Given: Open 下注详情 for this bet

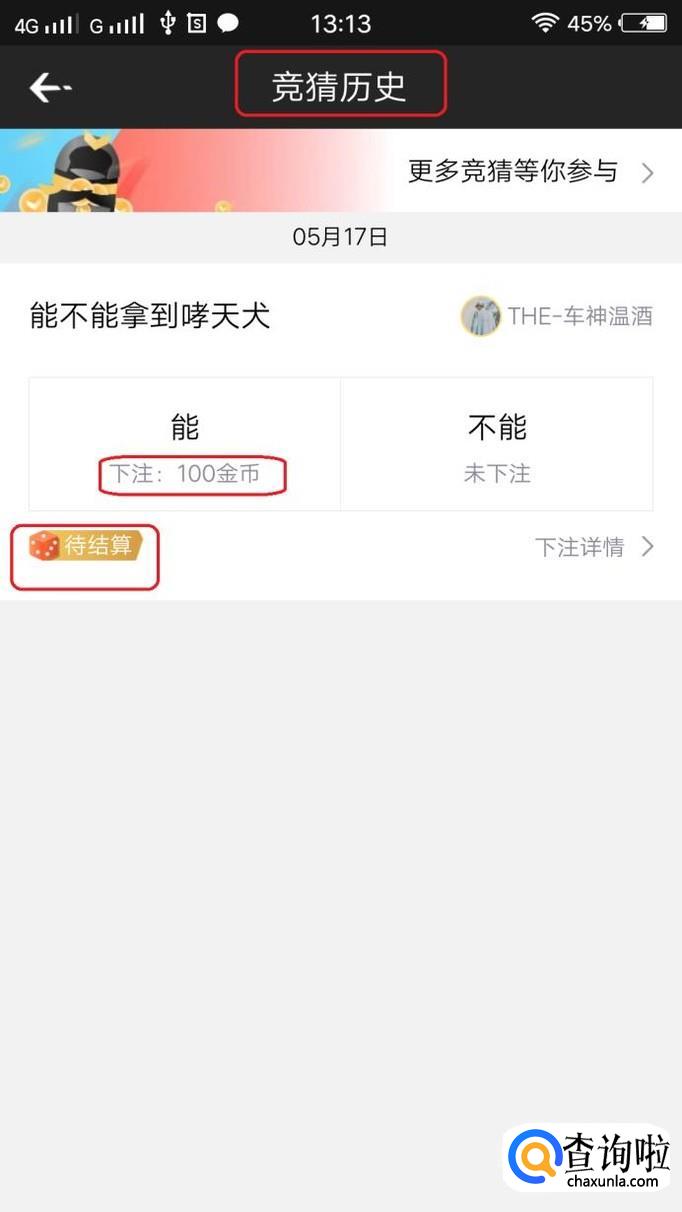Looking at the screenshot, I should (x=593, y=547).
